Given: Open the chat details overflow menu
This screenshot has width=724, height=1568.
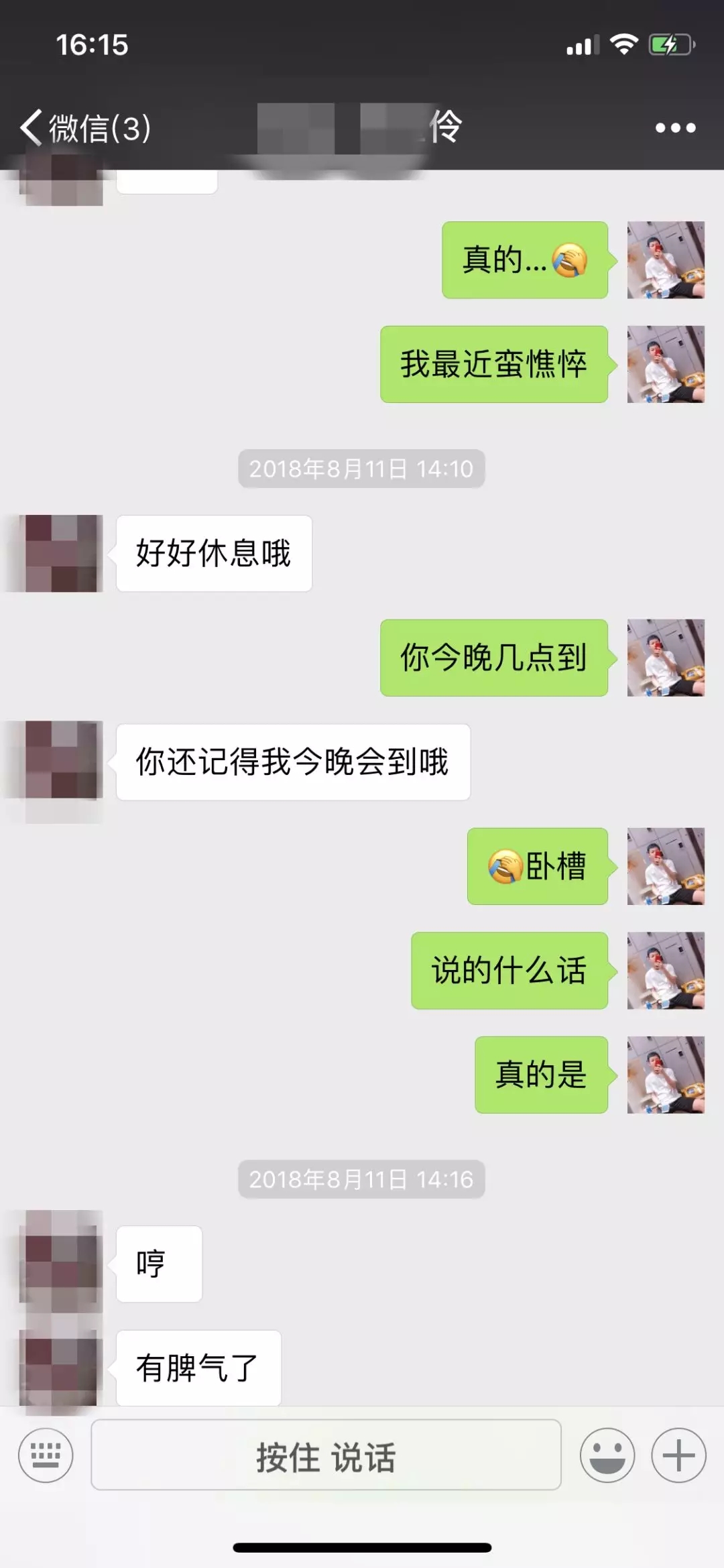Looking at the screenshot, I should (675, 127).
